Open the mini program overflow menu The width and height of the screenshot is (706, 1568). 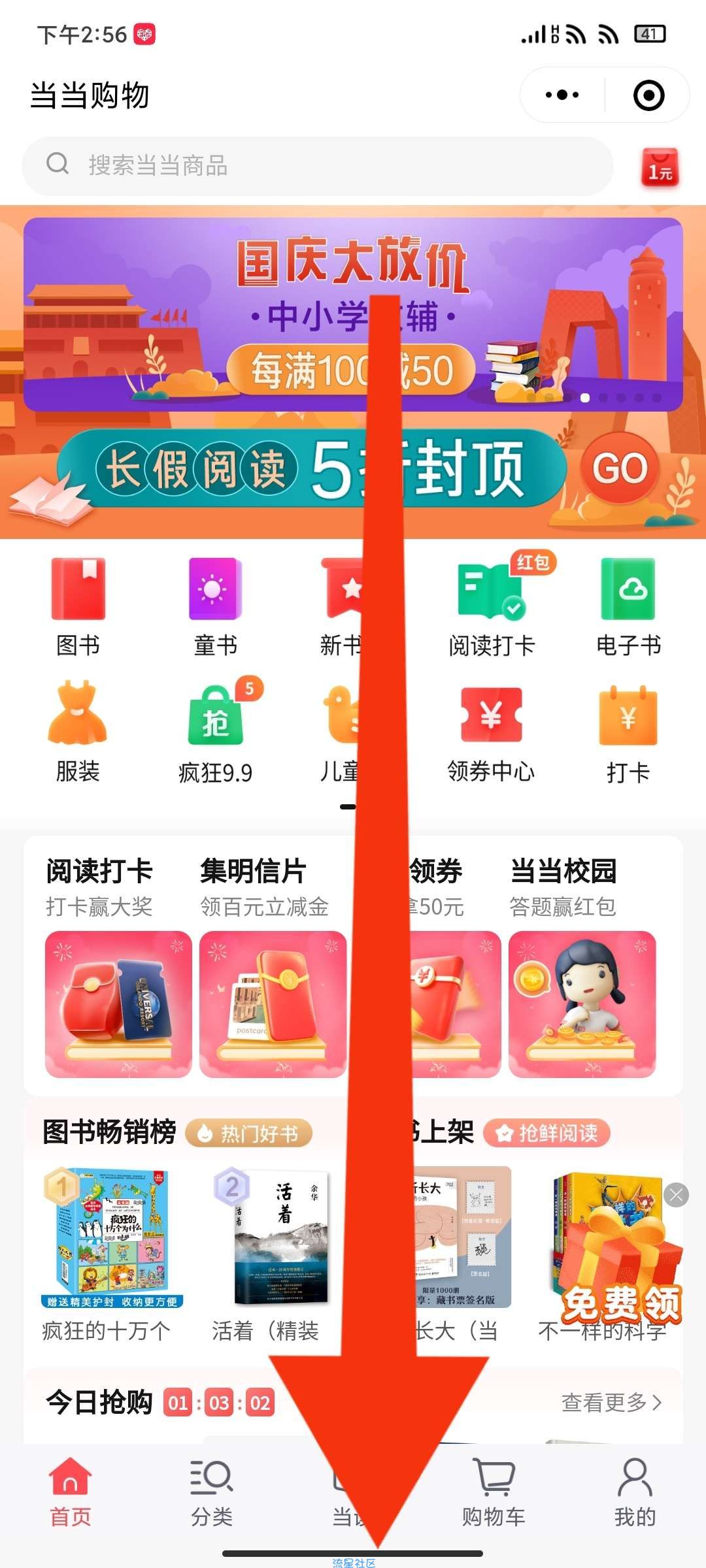562,95
